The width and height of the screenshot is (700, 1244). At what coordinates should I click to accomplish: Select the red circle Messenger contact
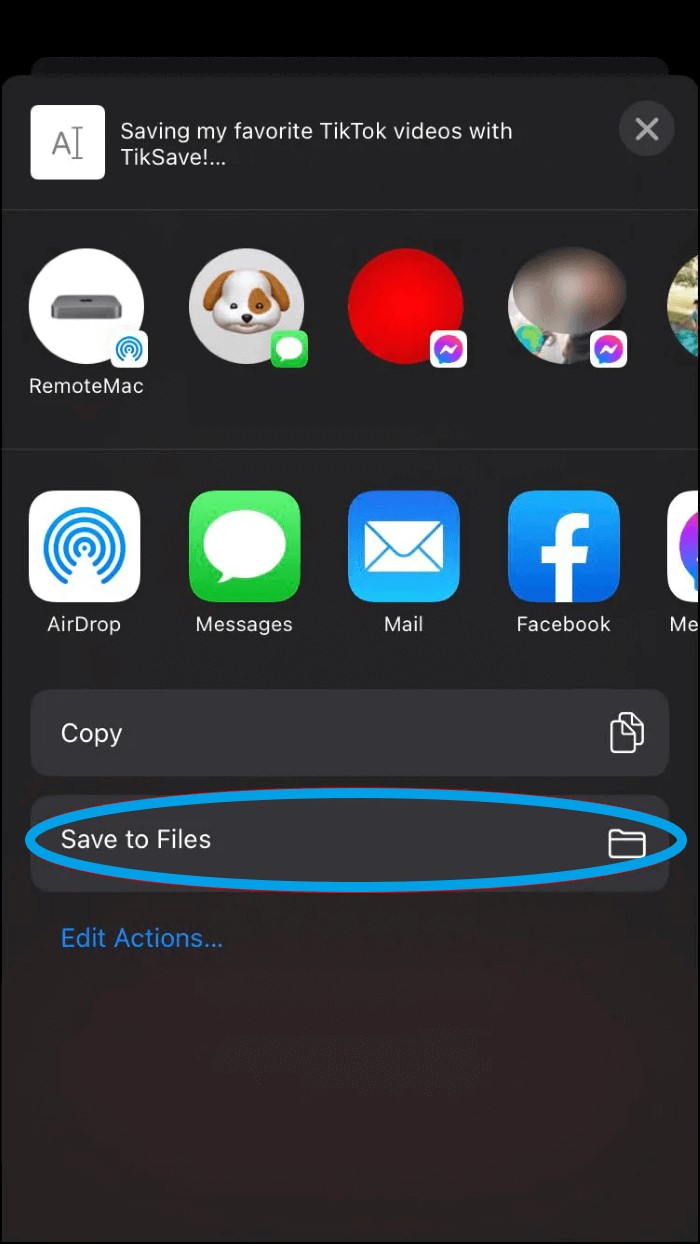pyautogui.click(x=405, y=307)
